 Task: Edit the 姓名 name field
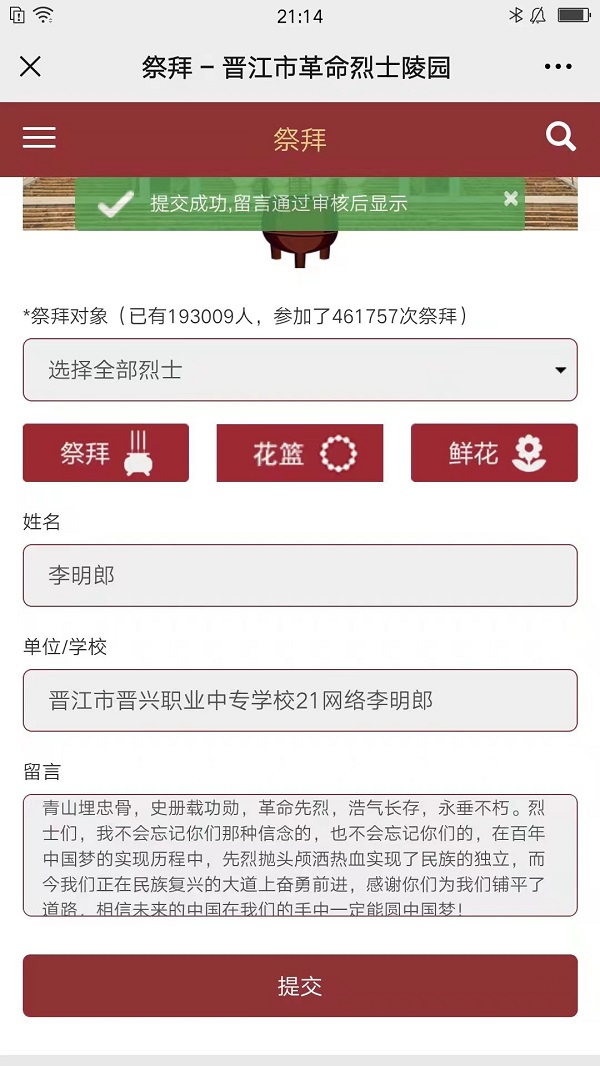pos(300,575)
